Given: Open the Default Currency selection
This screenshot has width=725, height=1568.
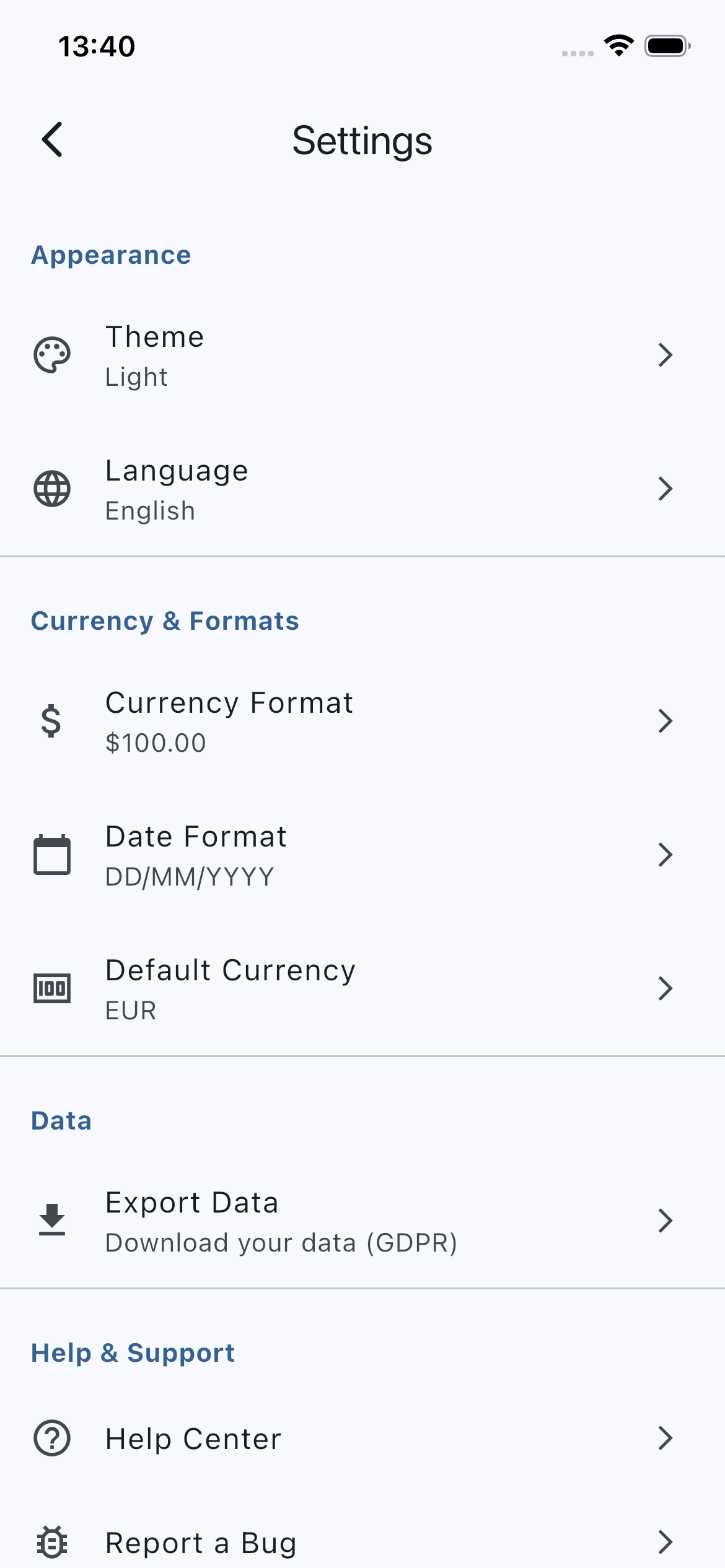Looking at the screenshot, I should (666, 988).
